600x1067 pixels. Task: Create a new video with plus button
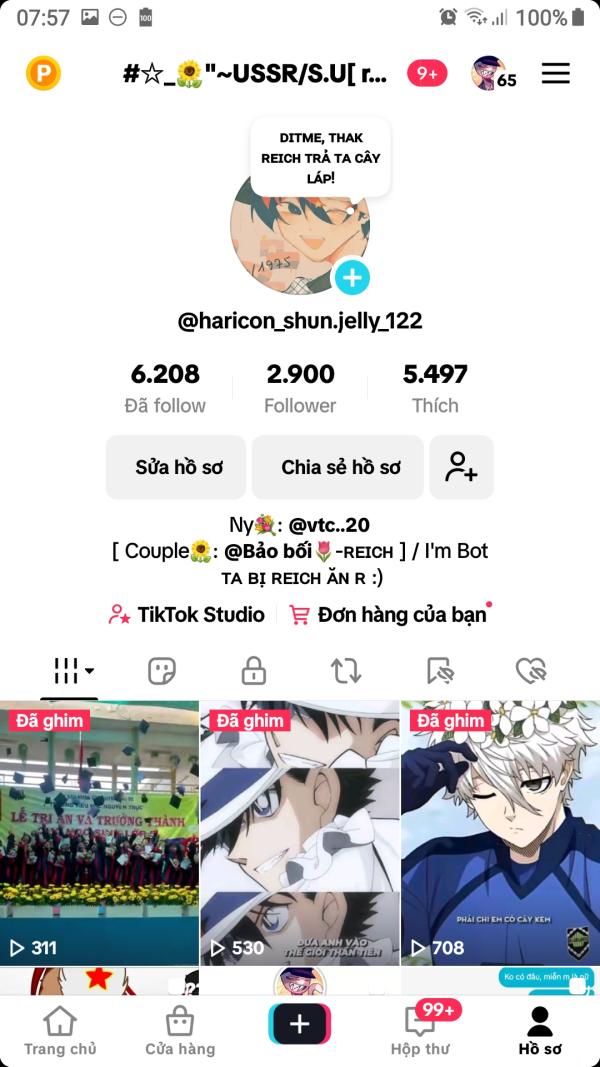[300, 1023]
